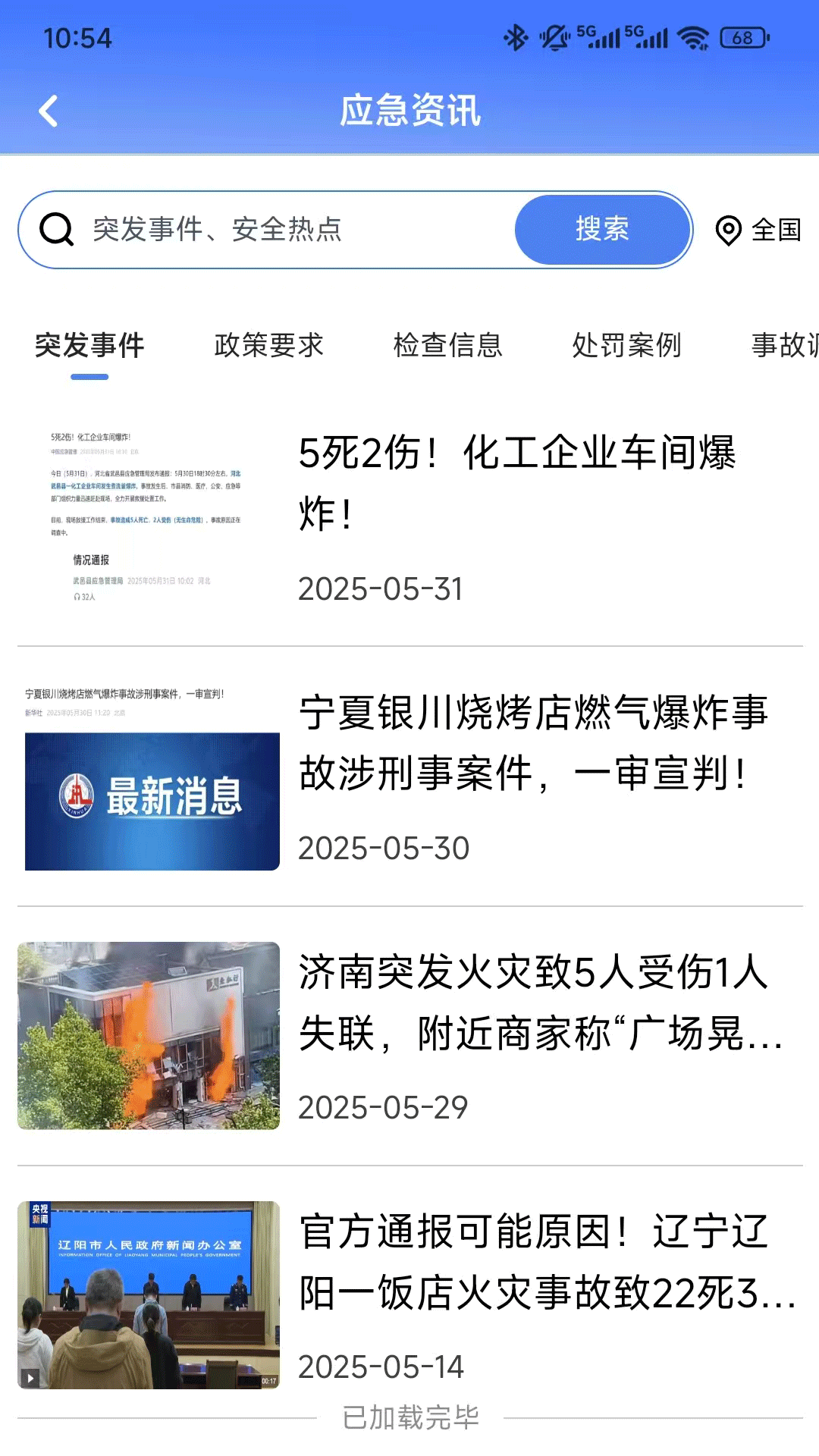Switch to the 检查信息 tab

coord(450,346)
